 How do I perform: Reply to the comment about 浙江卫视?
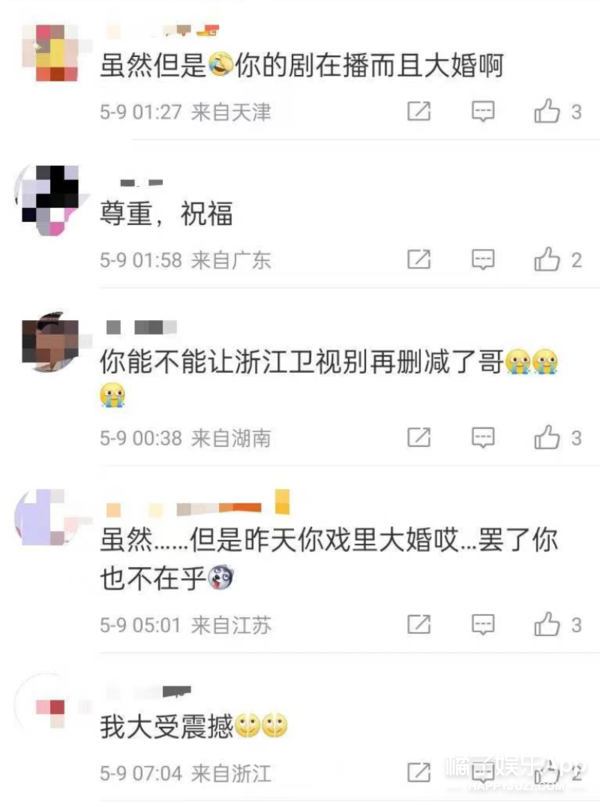tap(483, 437)
